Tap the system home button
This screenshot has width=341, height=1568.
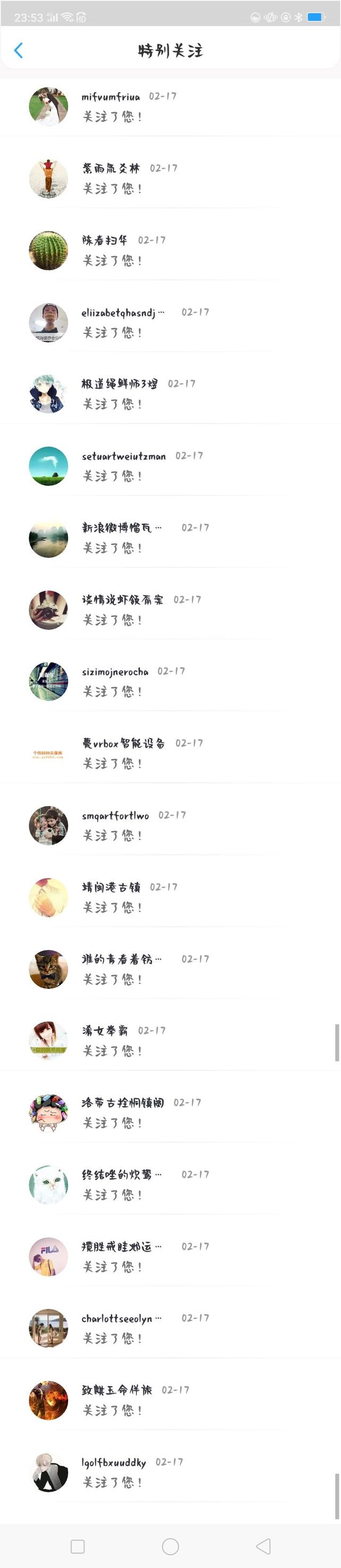170,1546
